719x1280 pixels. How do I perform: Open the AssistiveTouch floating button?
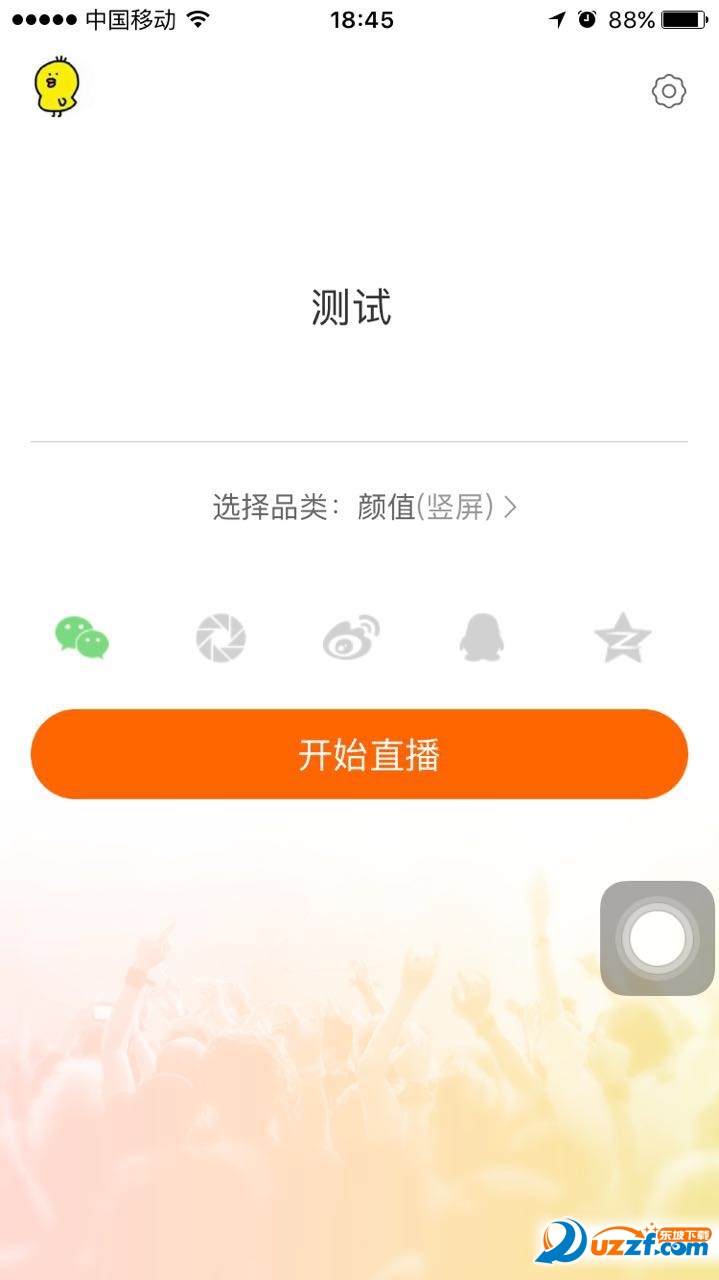click(657, 938)
